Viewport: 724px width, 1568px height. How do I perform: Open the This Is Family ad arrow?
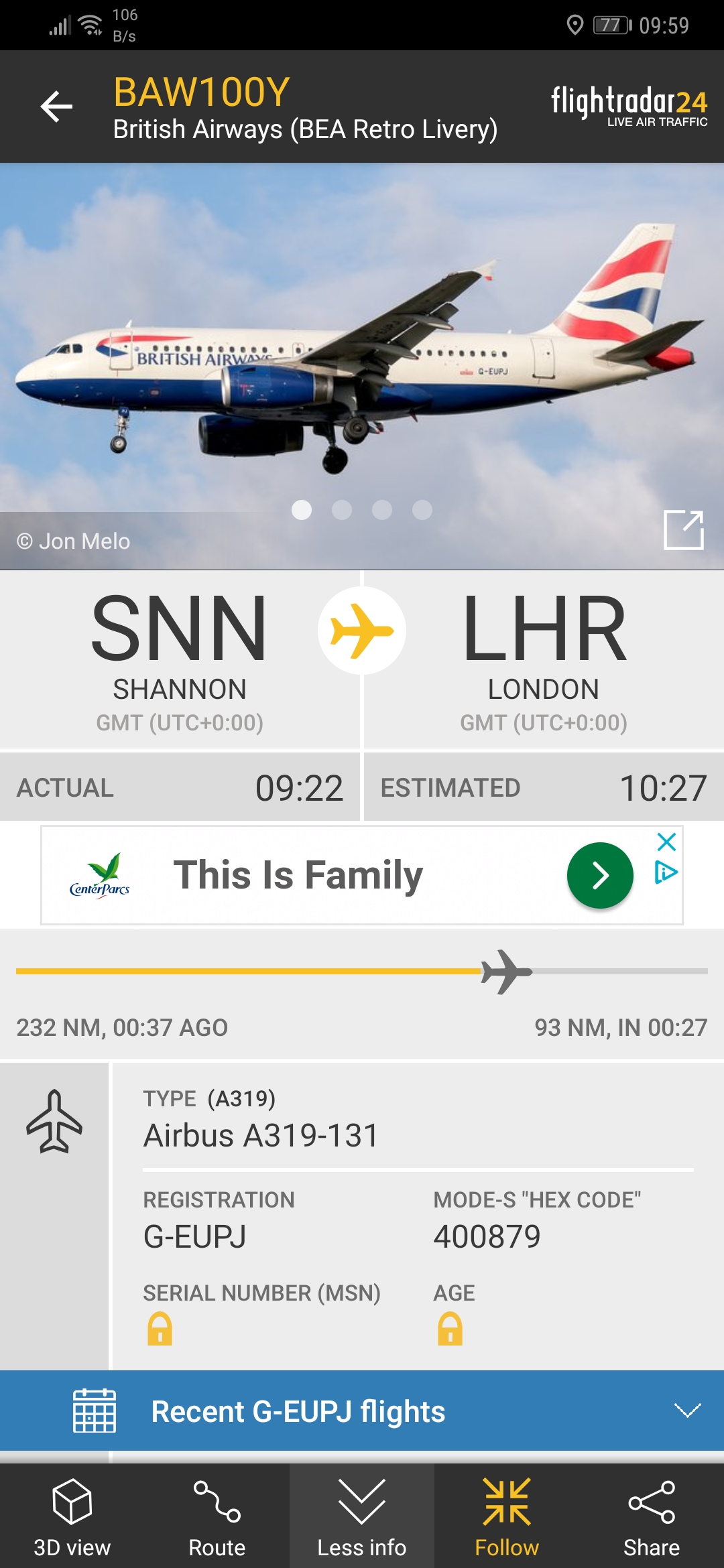click(x=600, y=875)
